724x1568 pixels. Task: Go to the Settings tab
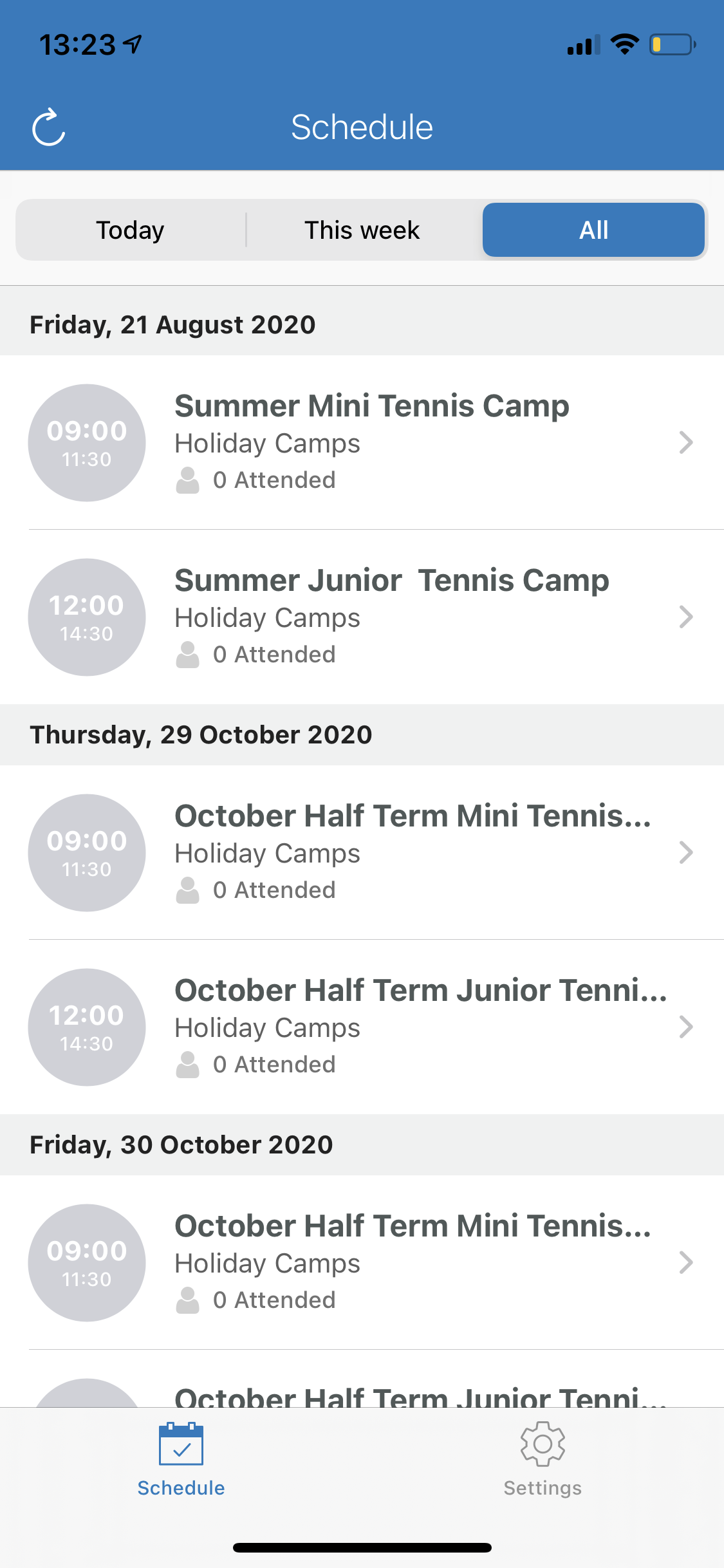pyautogui.click(x=543, y=1460)
